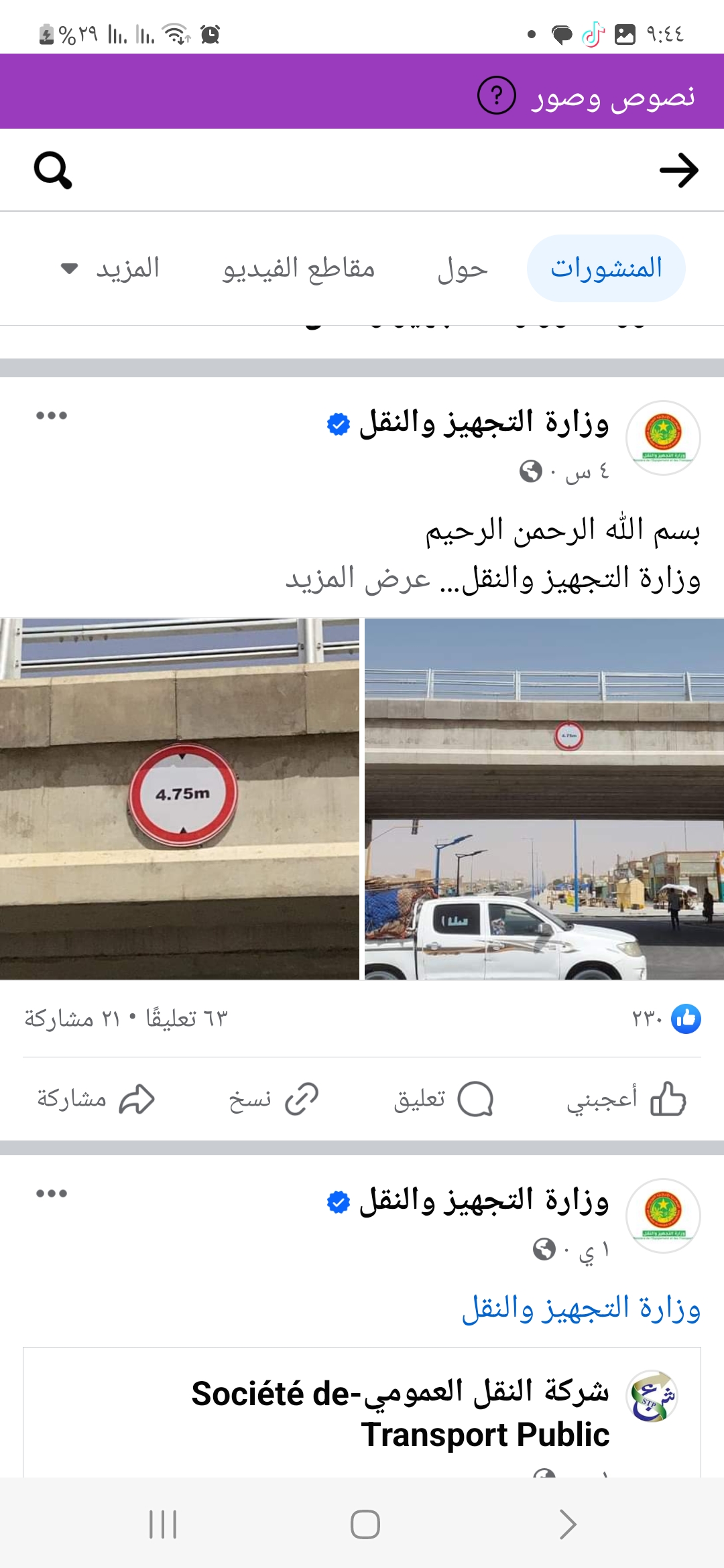Like the post with أعجبني

click(626, 1100)
